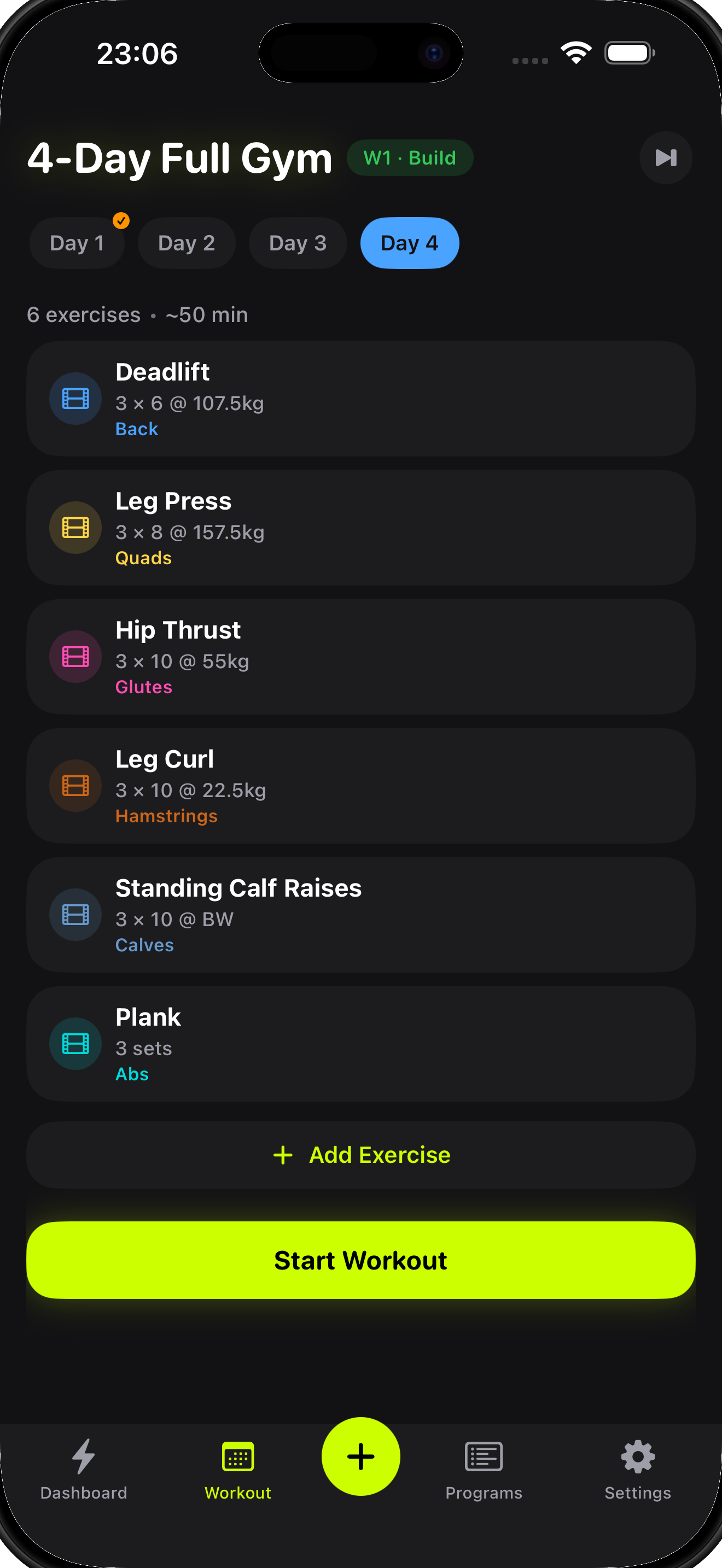This screenshot has width=722, height=1568.
Task: Open the Day 1 workout tab
Action: 77,243
